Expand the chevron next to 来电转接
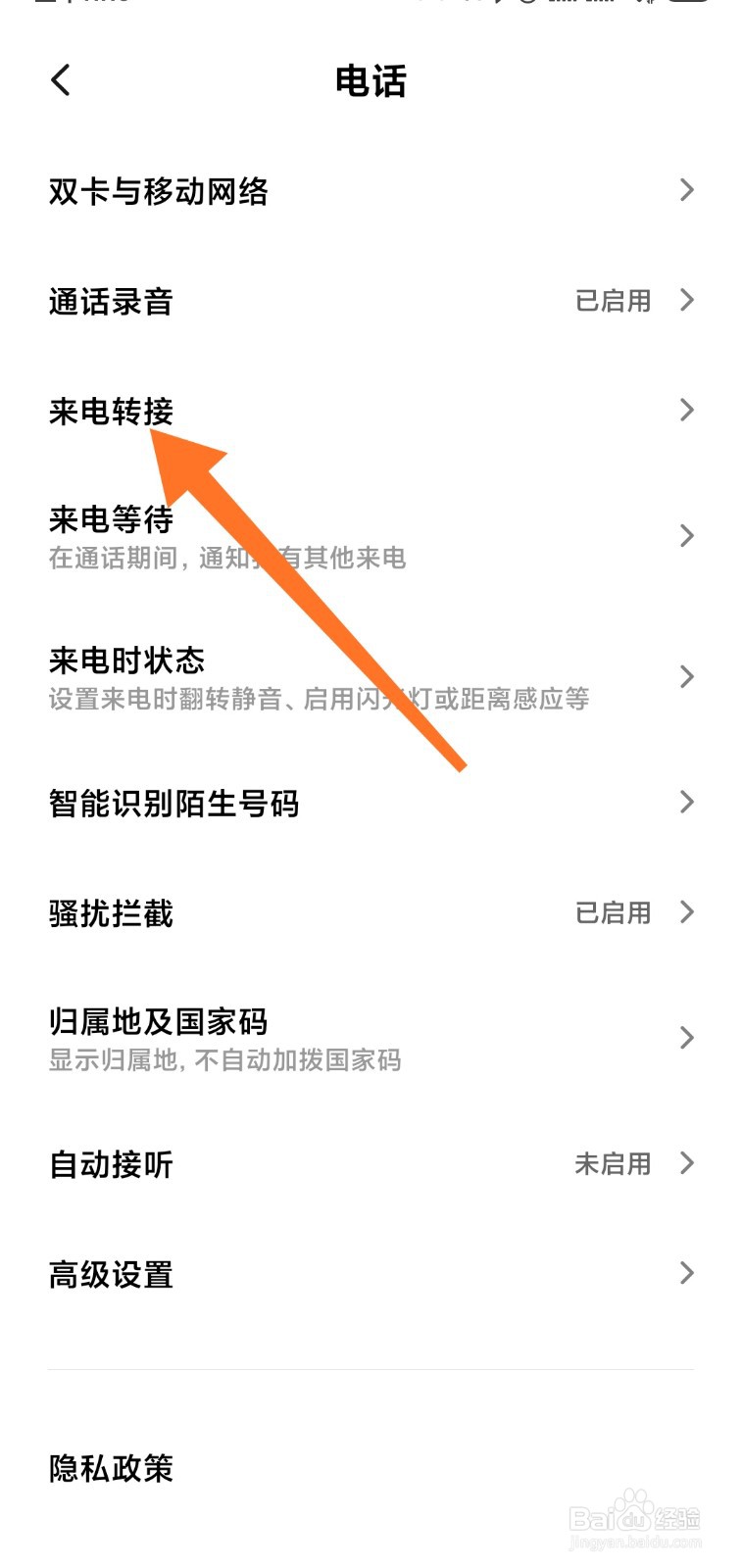 (x=686, y=410)
